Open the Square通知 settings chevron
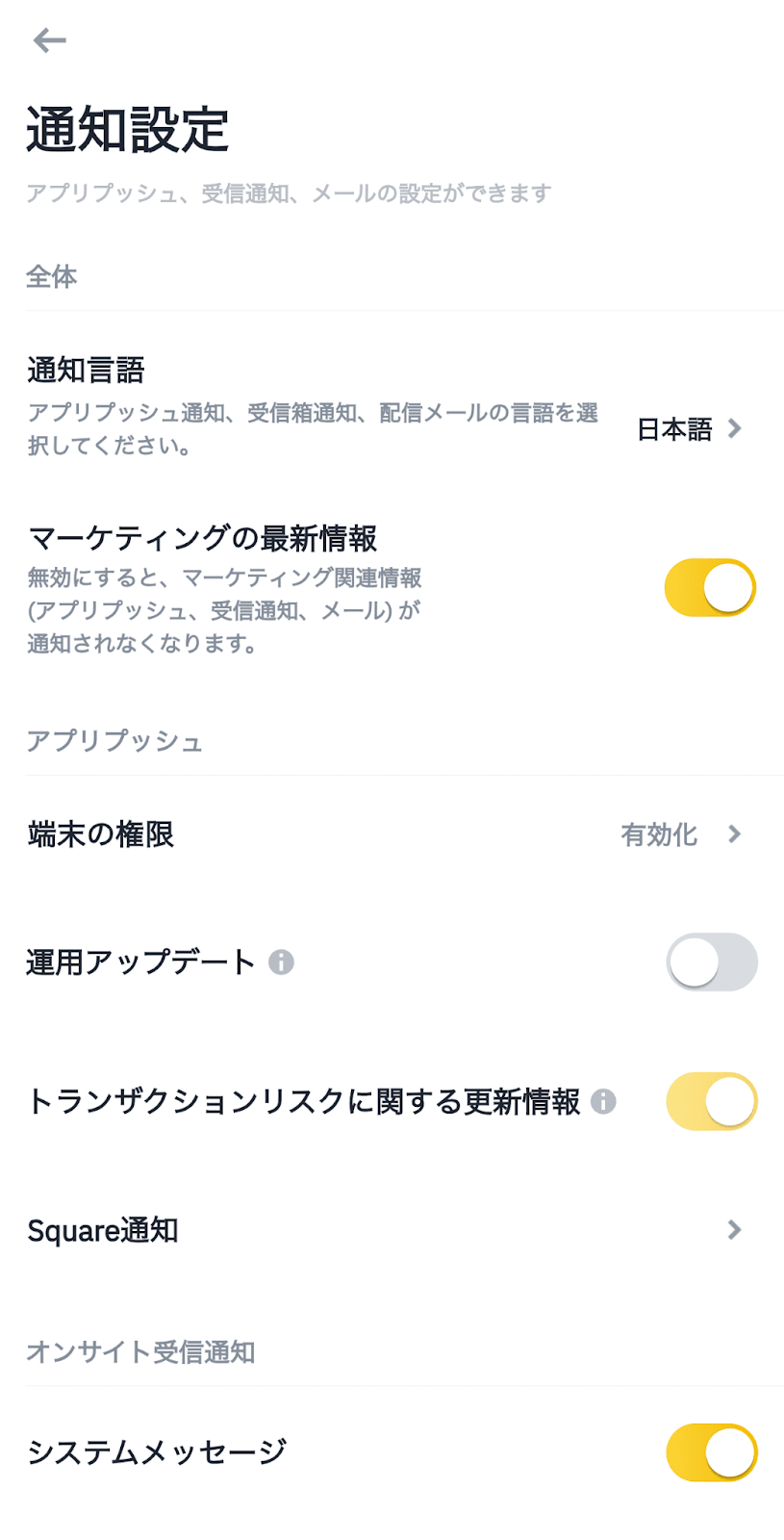The image size is (784, 1540). (733, 1229)
